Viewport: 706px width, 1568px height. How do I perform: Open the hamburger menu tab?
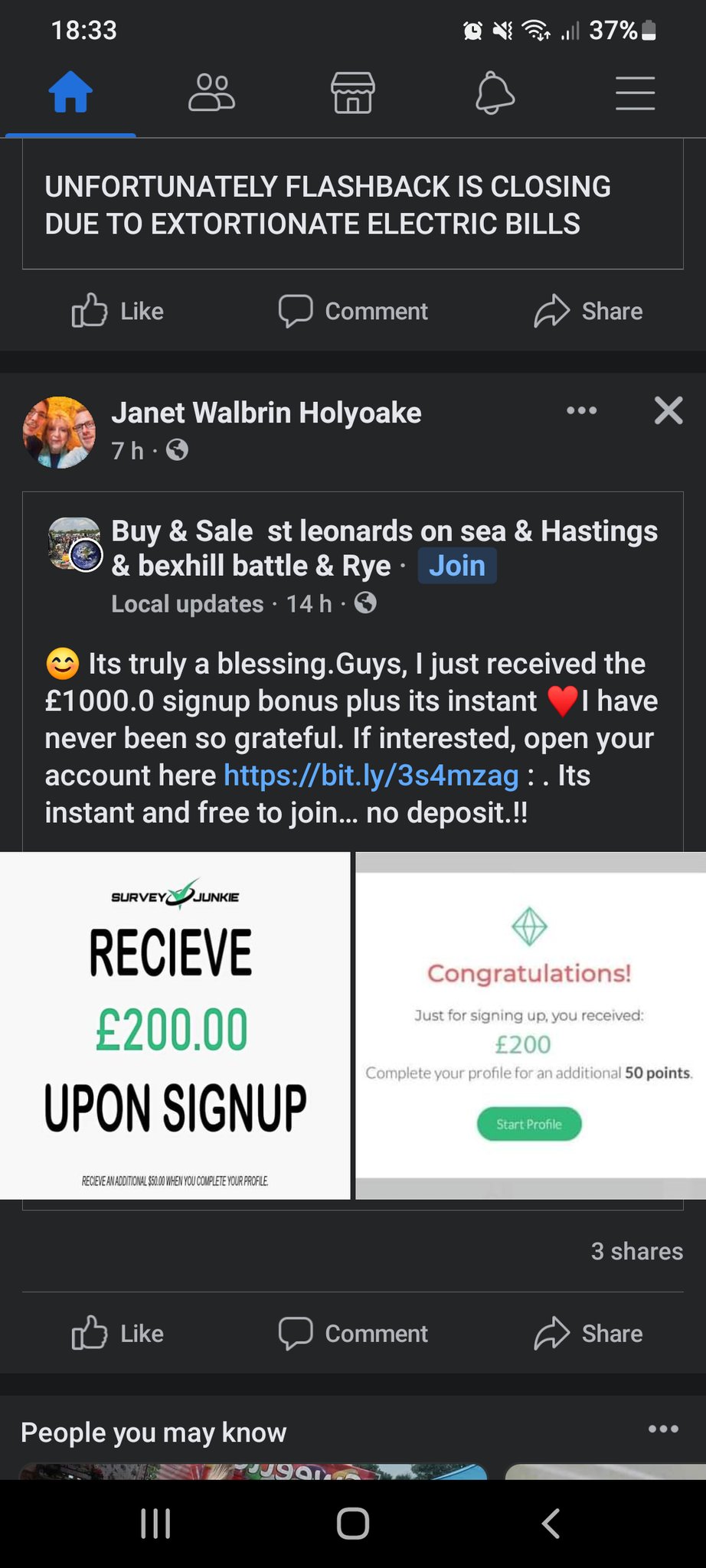point(635,93)
